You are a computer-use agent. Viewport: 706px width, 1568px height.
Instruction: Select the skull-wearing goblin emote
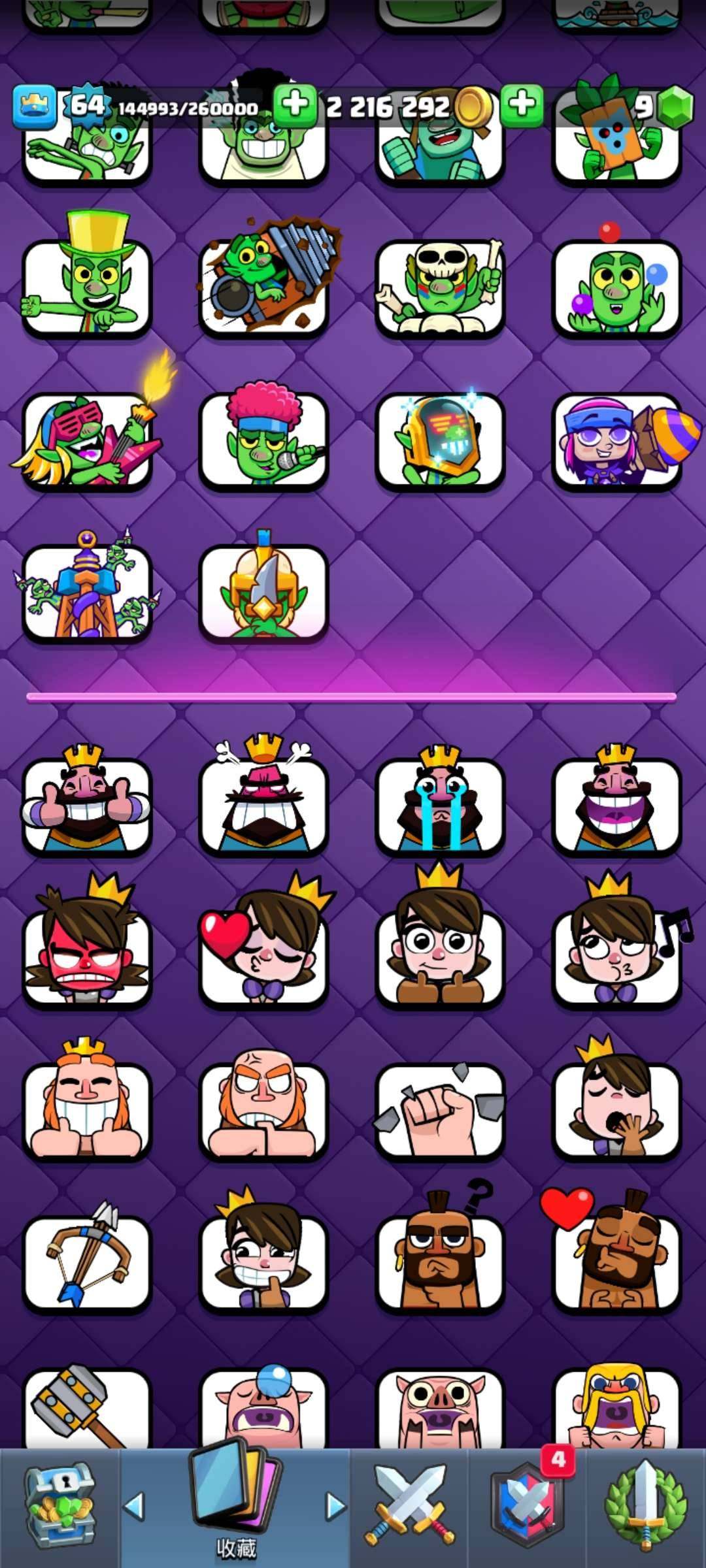click(440, 287)
